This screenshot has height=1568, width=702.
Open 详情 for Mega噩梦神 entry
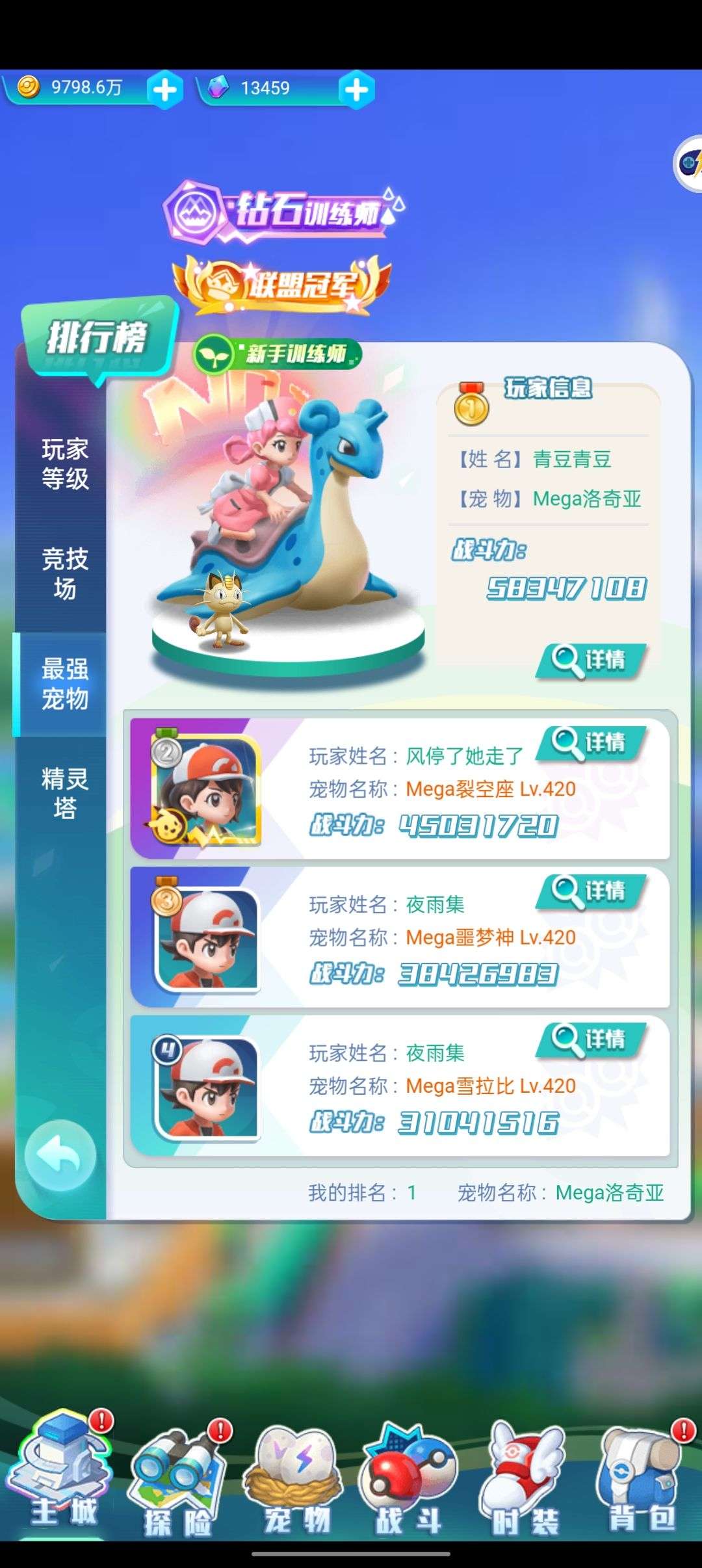(591, 891)
